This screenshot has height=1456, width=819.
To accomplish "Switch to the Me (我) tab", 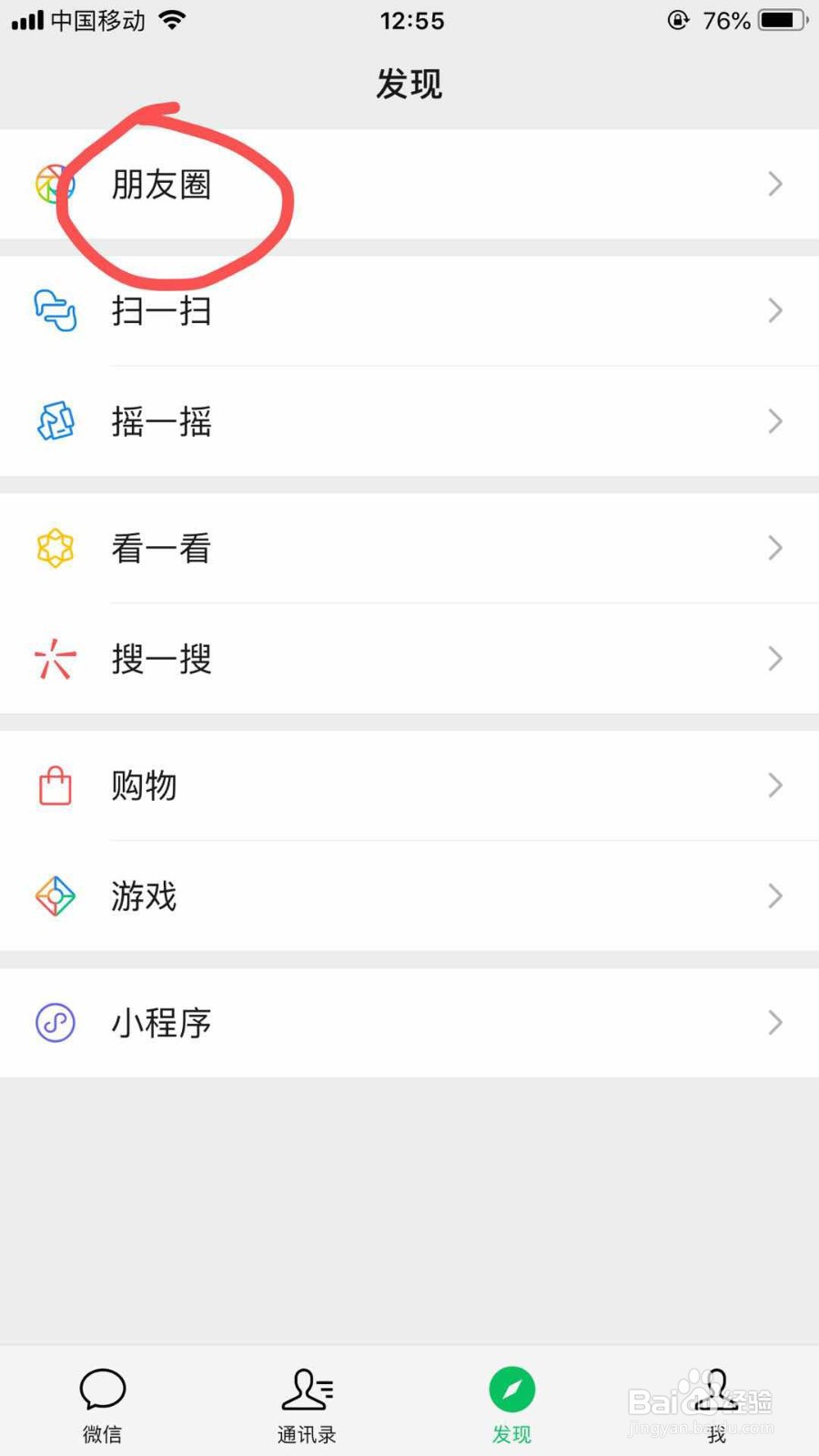I will click(x=716, y=1401).
